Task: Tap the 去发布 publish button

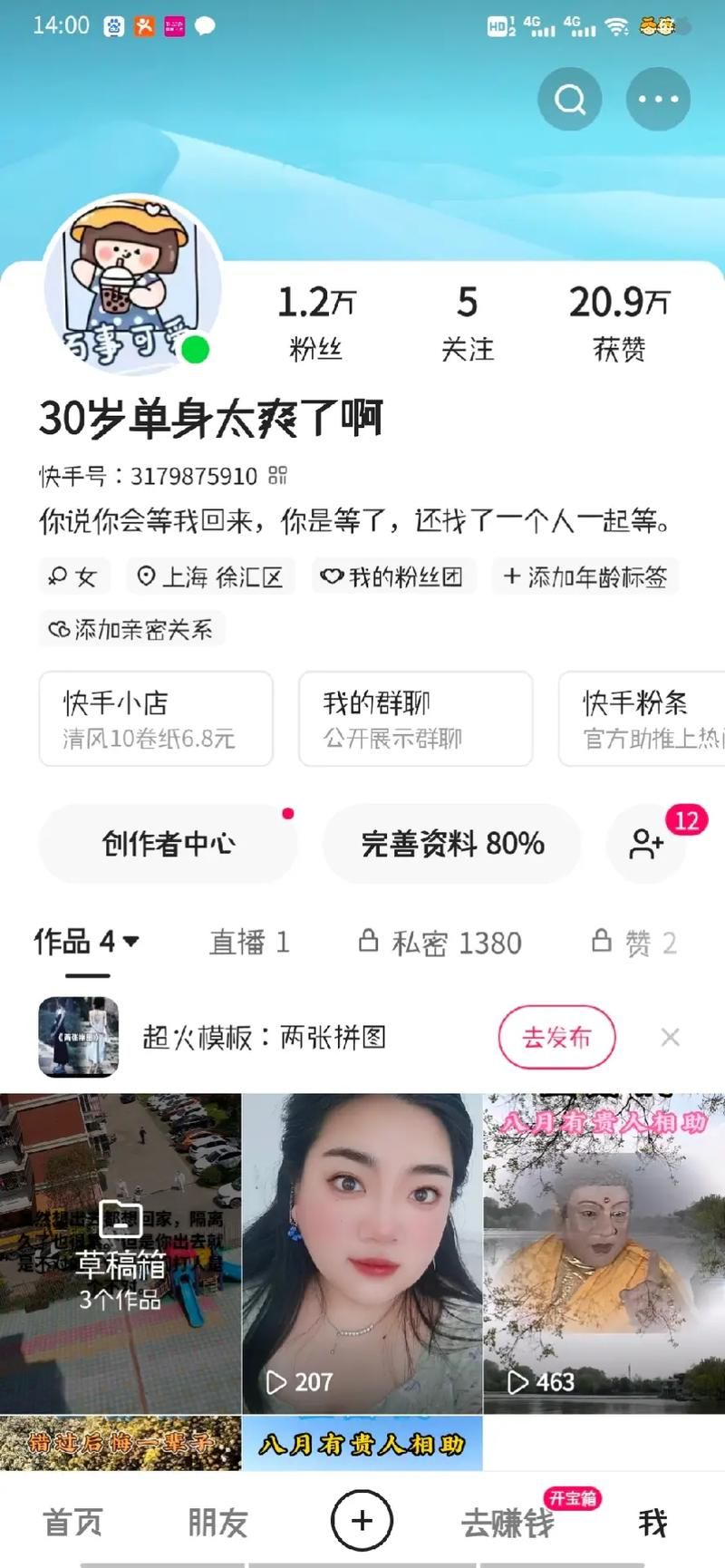Action: coord(556,1038)
